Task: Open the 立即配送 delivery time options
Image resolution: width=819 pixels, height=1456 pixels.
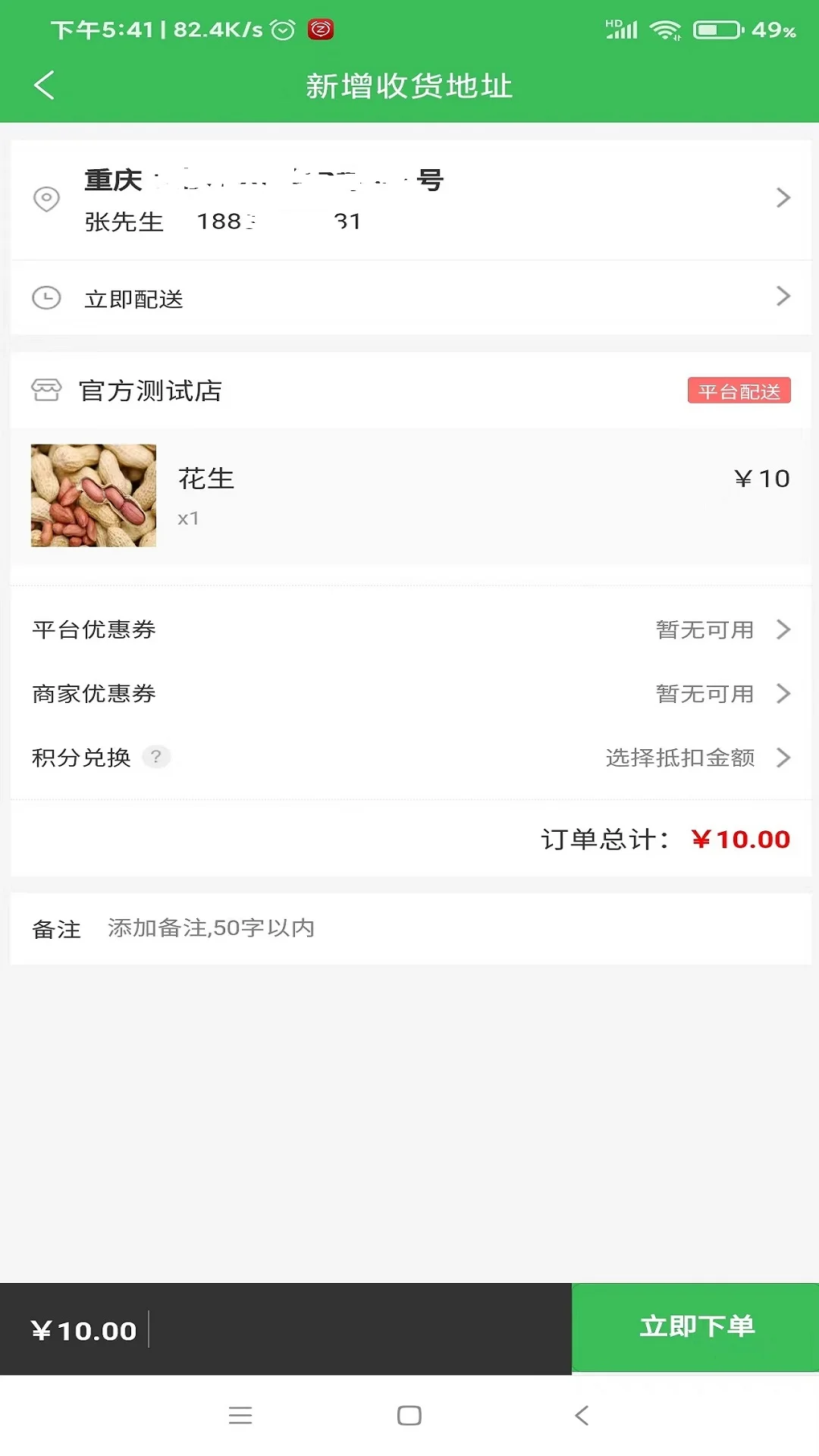Action: click(409, 298)
